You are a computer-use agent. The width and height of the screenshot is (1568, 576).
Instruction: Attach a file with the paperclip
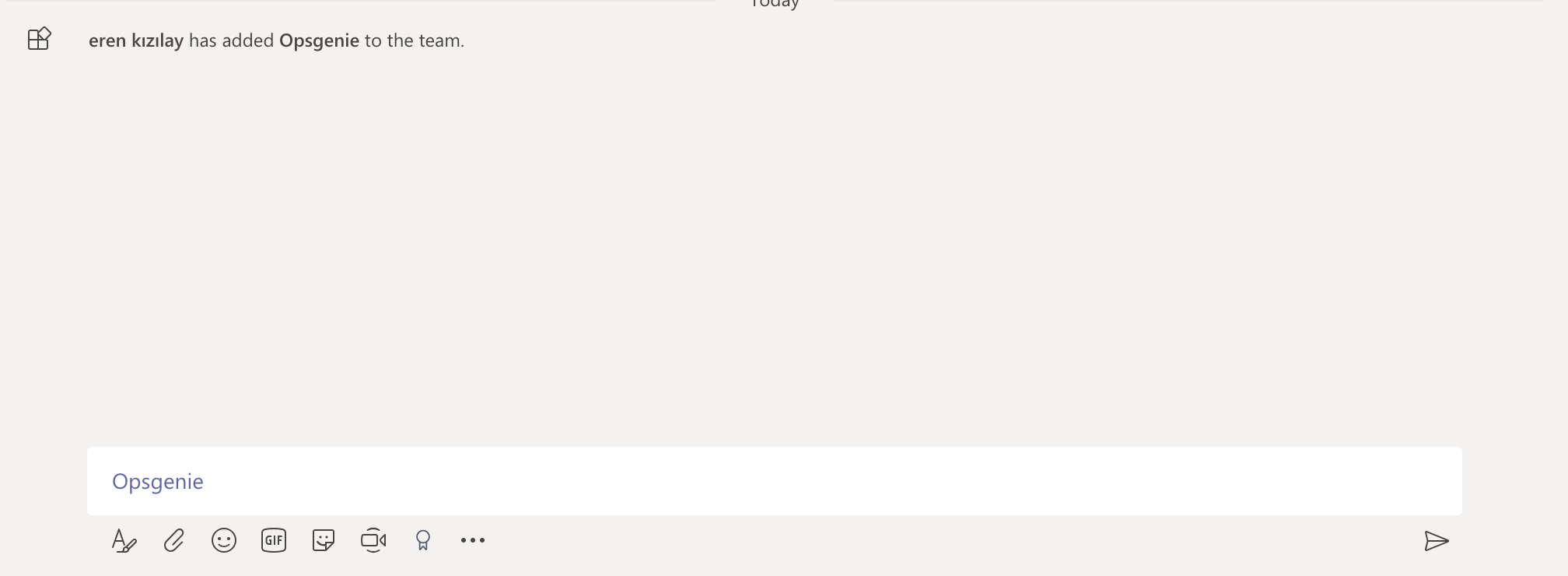[174, 540]
